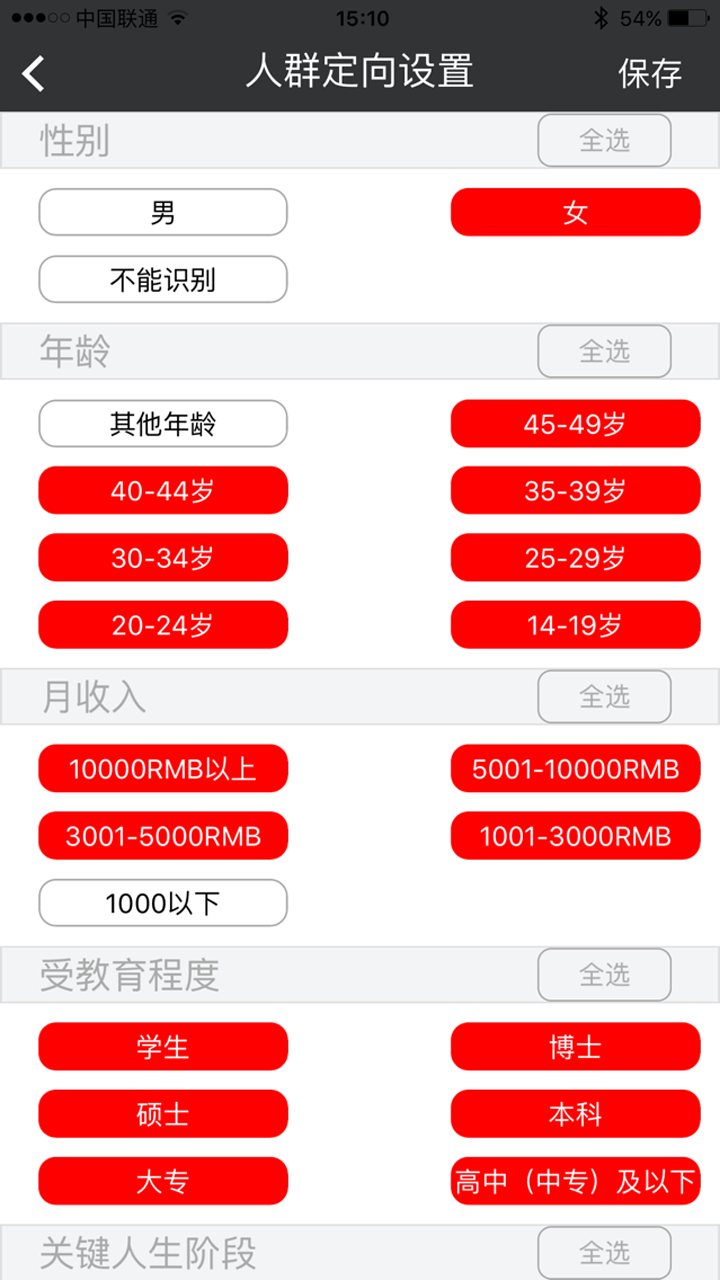The width and height of the screenshot is (720, 1280).
Task: Select all in 受教育程度 section
Action: click(604, 974)
